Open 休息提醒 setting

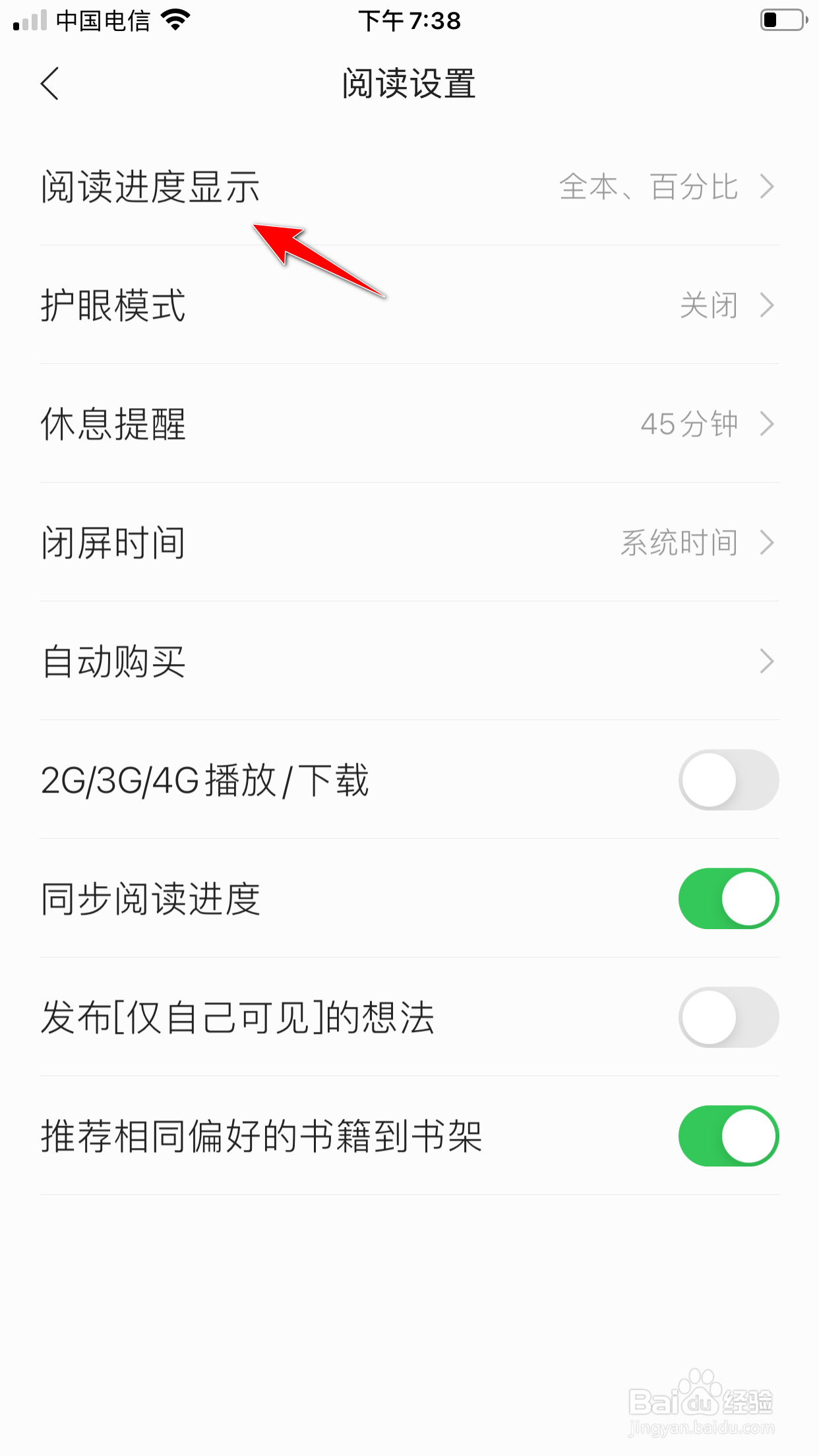click(409, 424)
